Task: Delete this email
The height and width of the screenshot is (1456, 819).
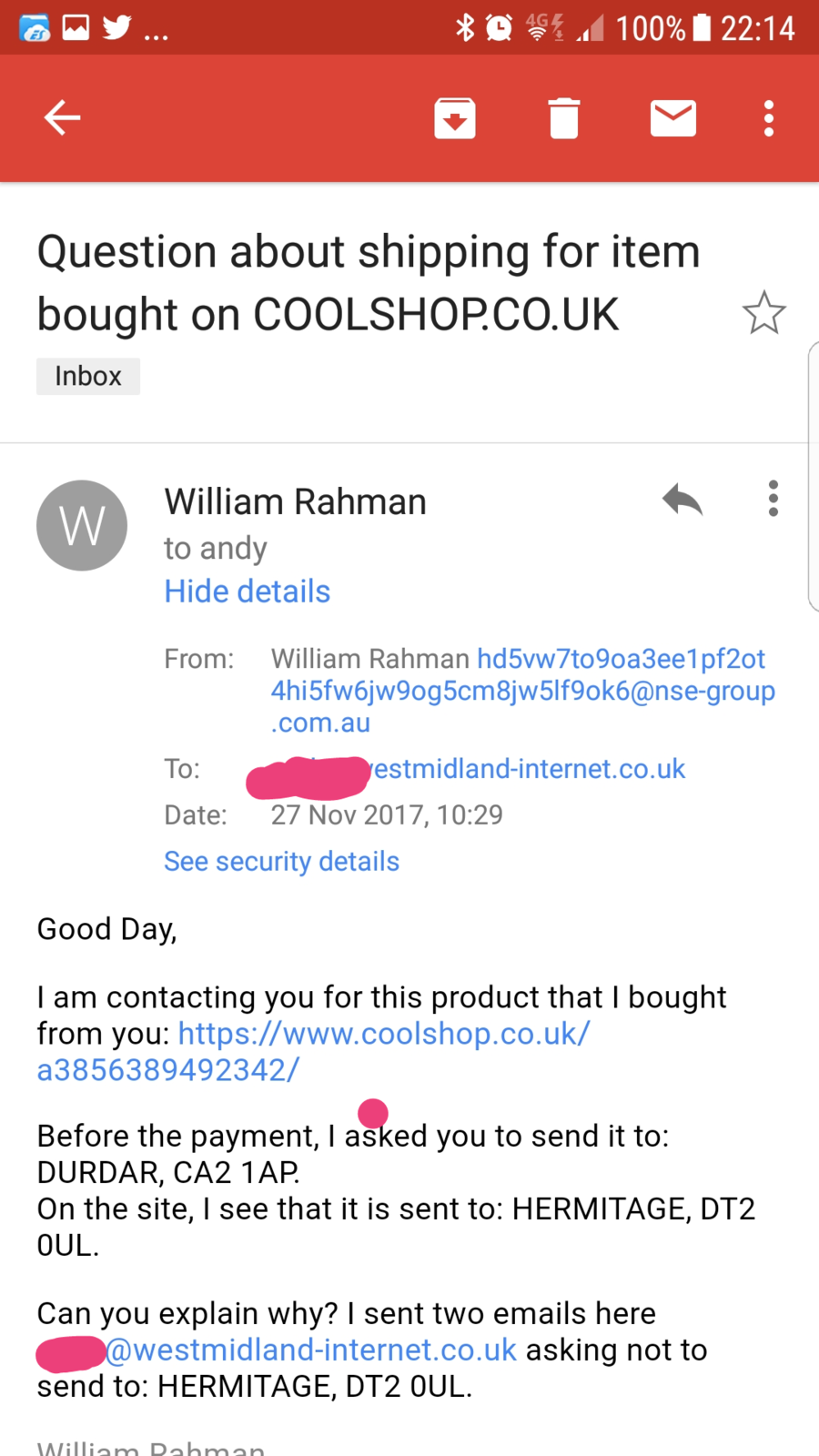Action: click(x=563, y=118)
